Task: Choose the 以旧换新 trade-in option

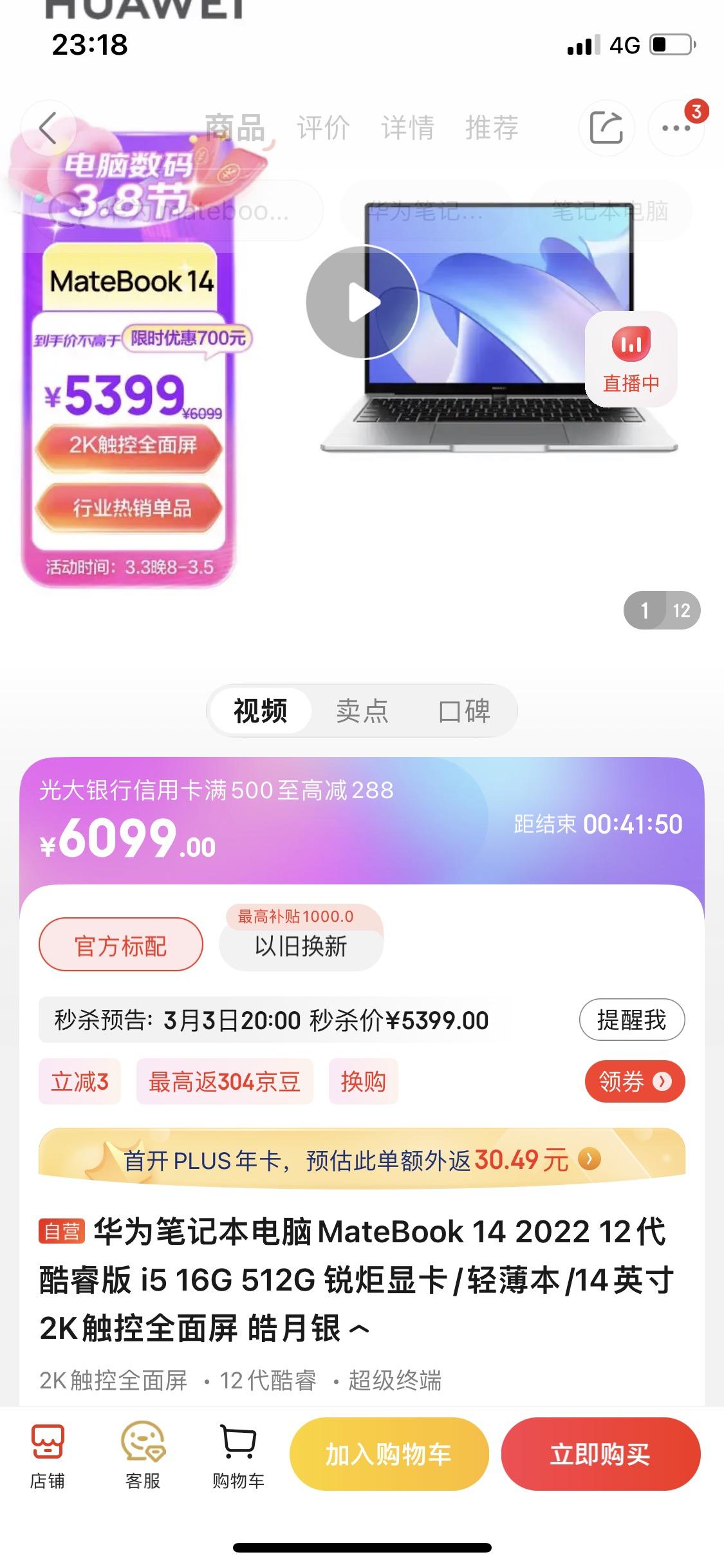Action: [x=301, y=946]
